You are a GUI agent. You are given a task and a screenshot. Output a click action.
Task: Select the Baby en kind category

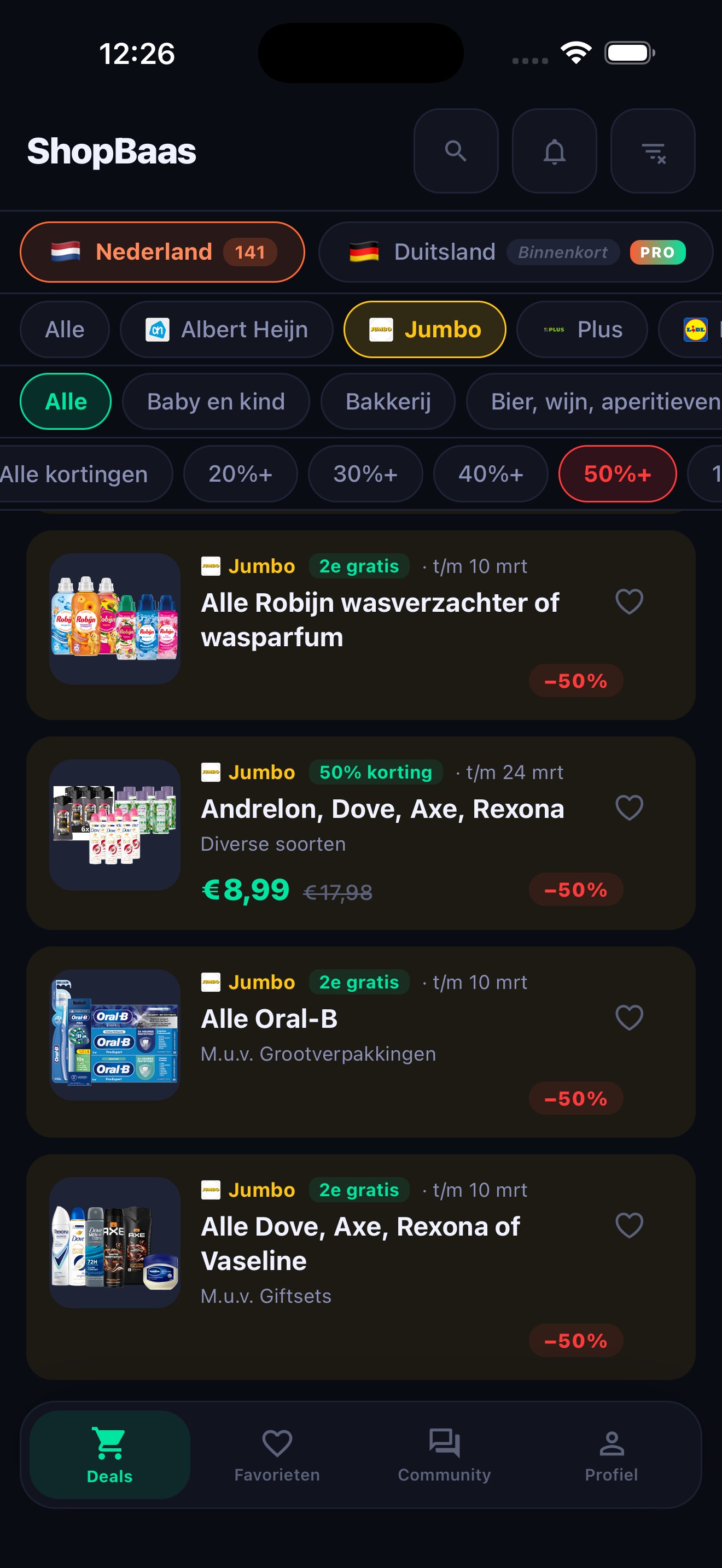[216, 401]
